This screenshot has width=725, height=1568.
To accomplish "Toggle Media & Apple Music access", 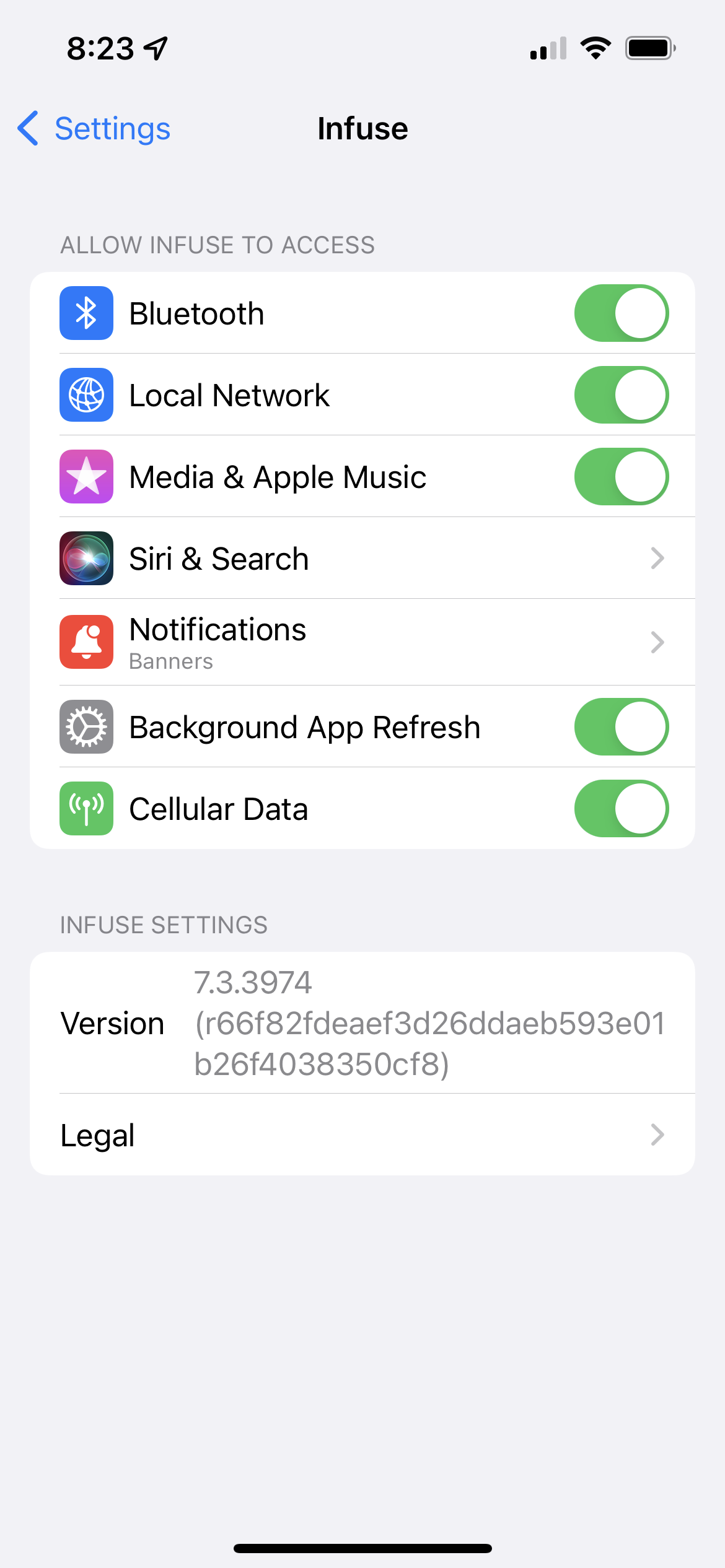I will pyautogui.click(x=621, y=477).
